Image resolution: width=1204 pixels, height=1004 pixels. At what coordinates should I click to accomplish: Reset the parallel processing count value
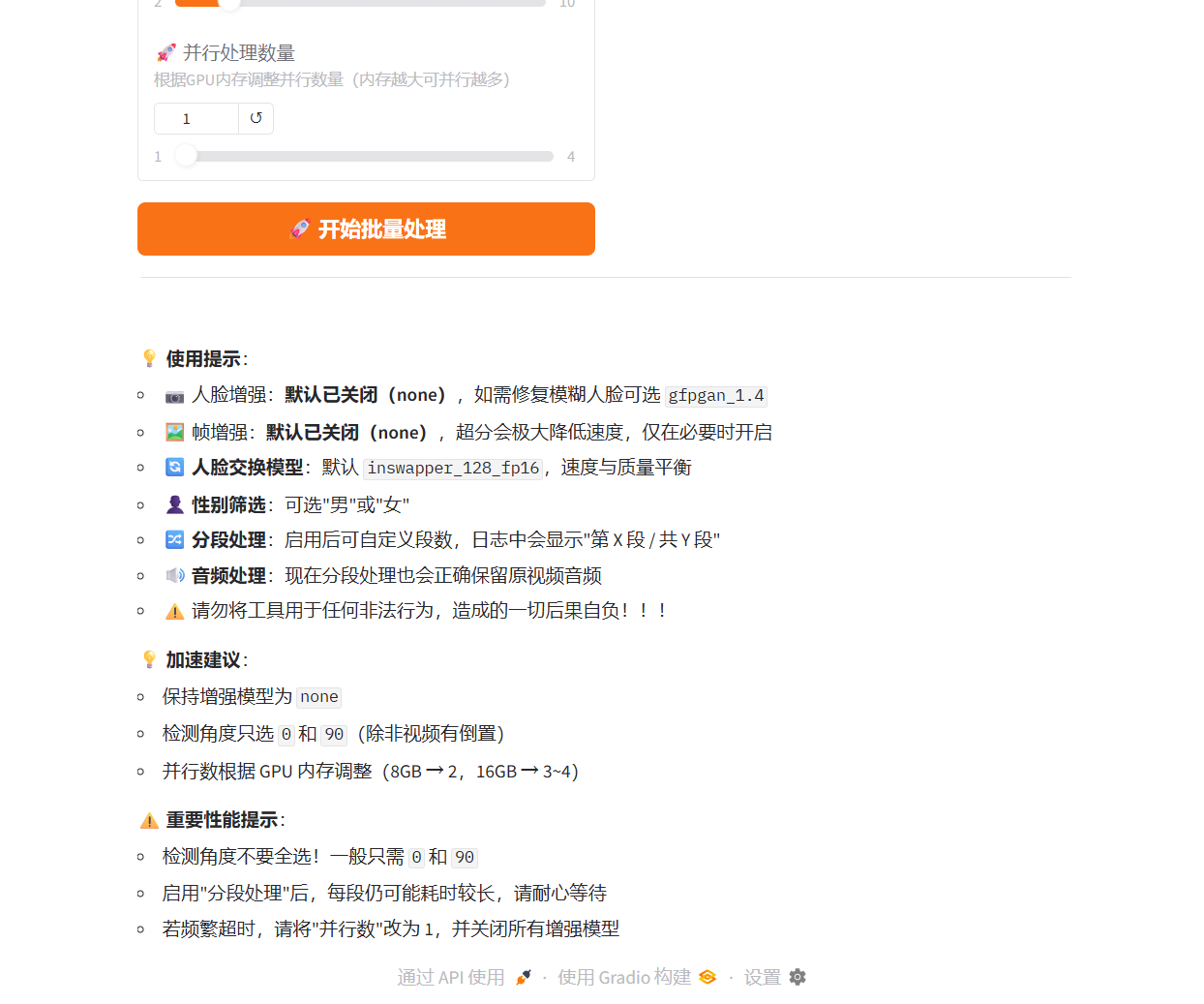click(256, 119)
